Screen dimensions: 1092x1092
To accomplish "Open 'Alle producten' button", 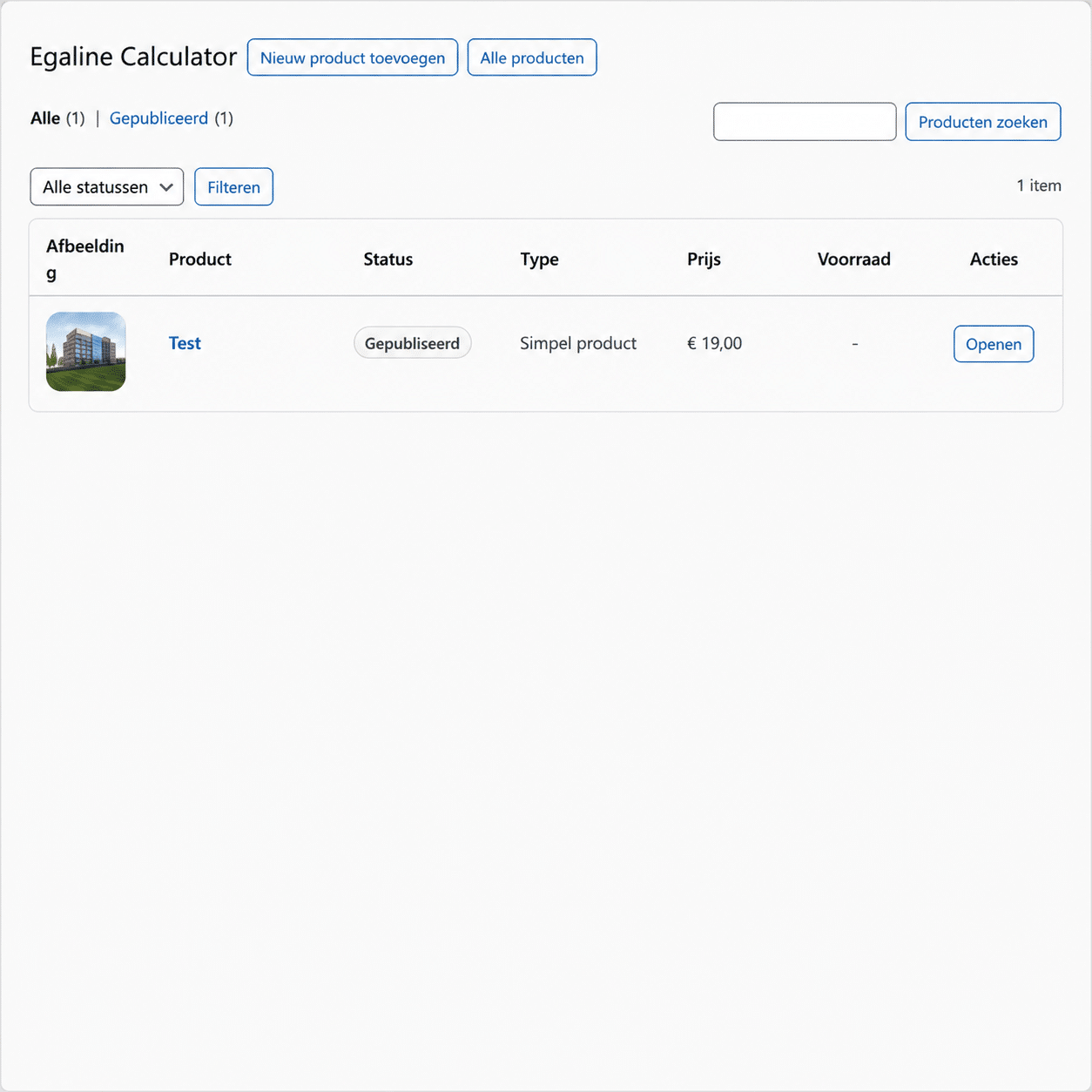I will (531, 57).
